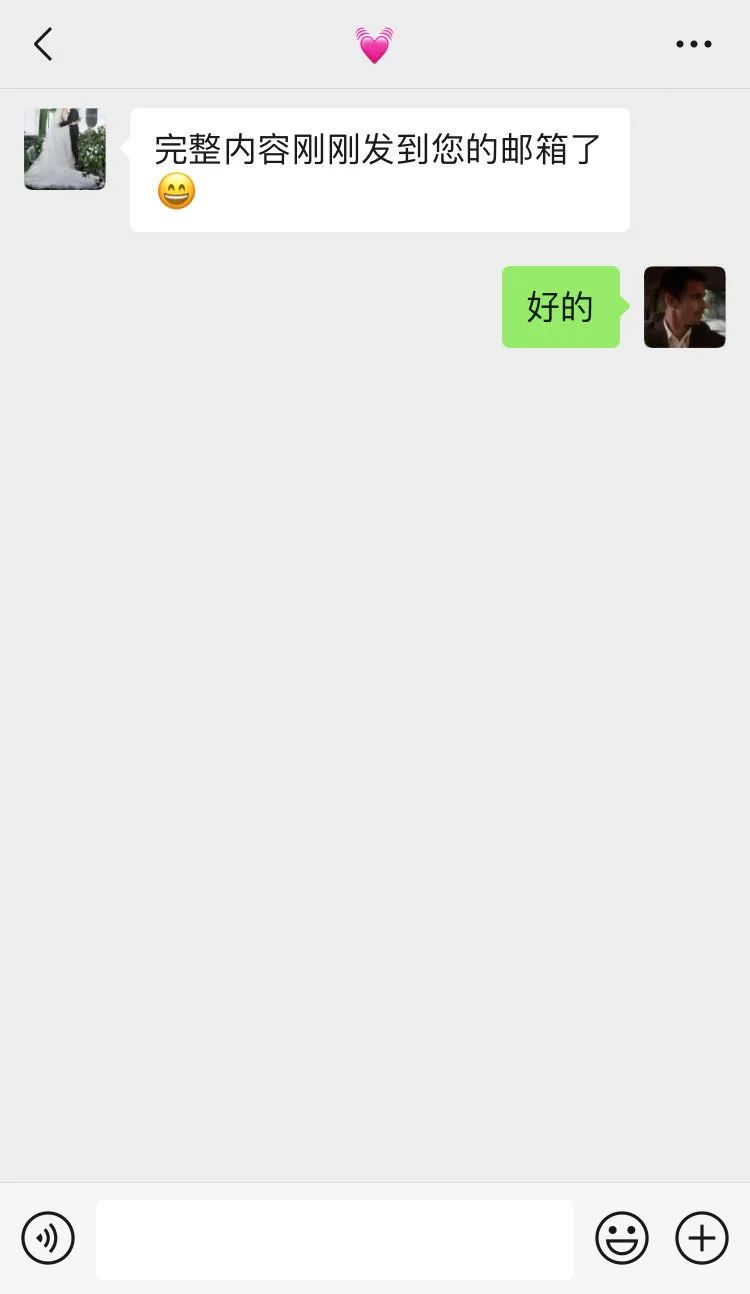
Task: Open the three-dot chat options menu
Action: coord(693,44)
